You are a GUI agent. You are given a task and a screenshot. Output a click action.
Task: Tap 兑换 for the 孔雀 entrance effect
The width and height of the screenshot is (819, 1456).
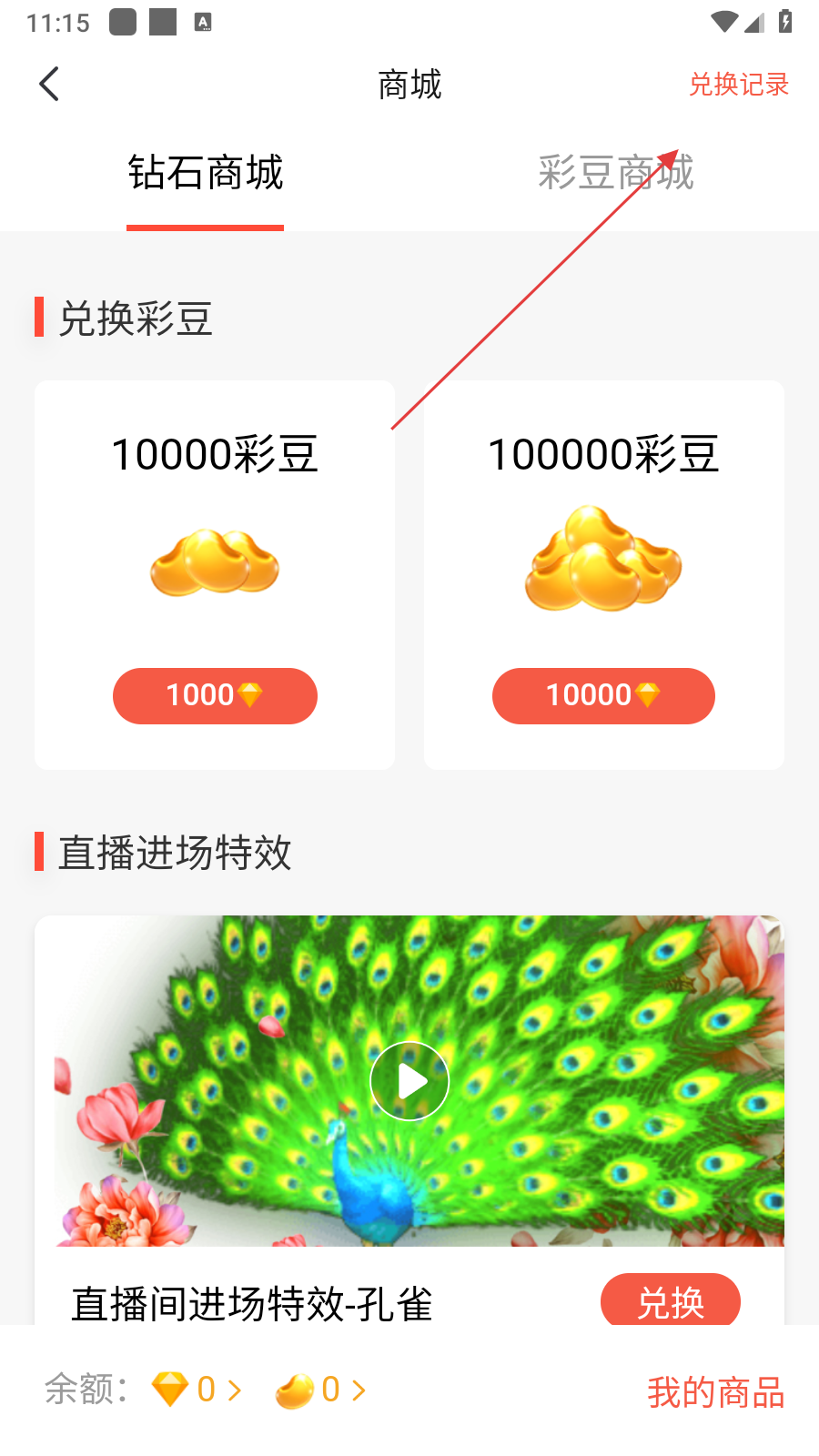point(670,1301)
